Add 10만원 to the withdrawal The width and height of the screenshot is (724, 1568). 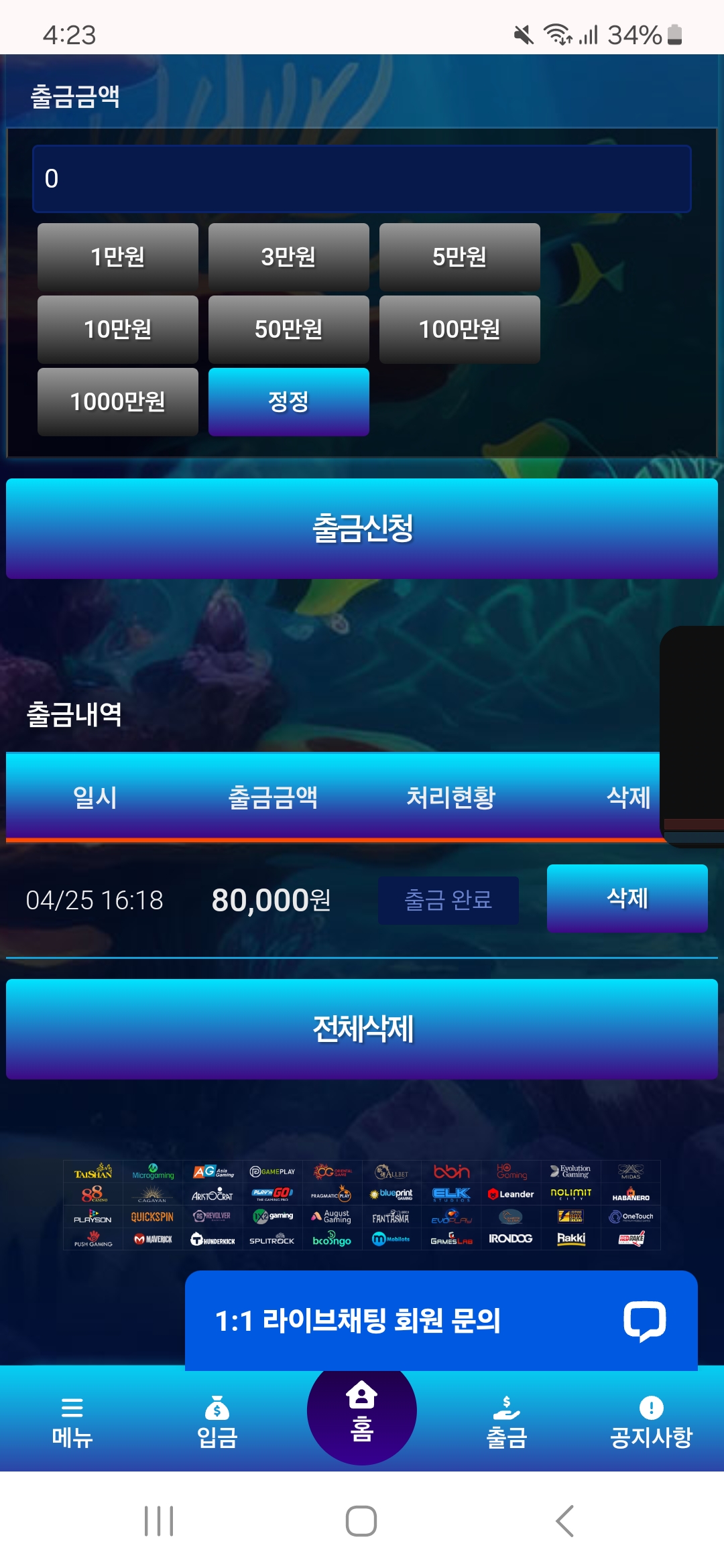118,329
